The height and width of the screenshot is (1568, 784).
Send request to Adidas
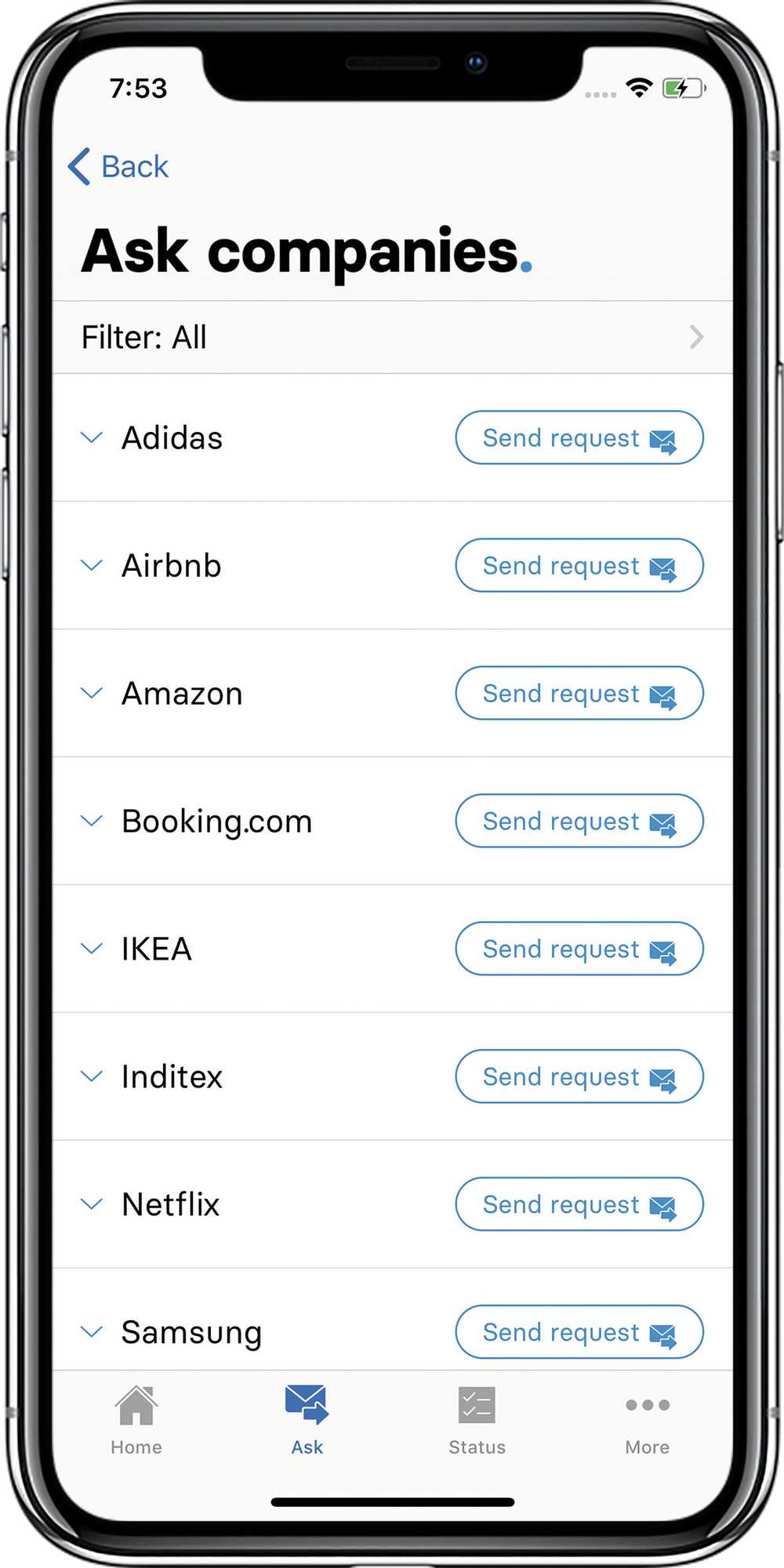(x=579, y=437)
